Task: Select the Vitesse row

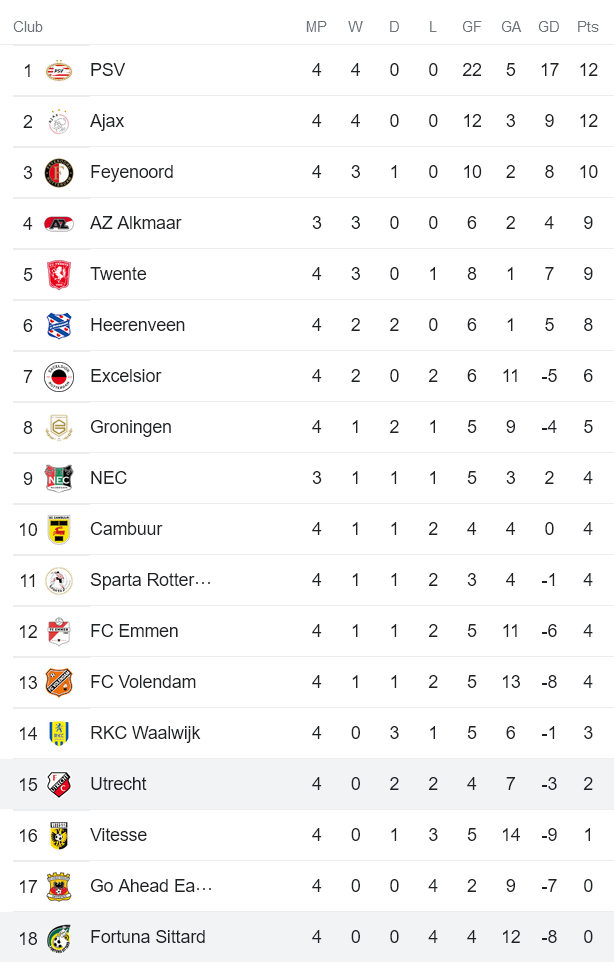Action: (x=118, y=835)
